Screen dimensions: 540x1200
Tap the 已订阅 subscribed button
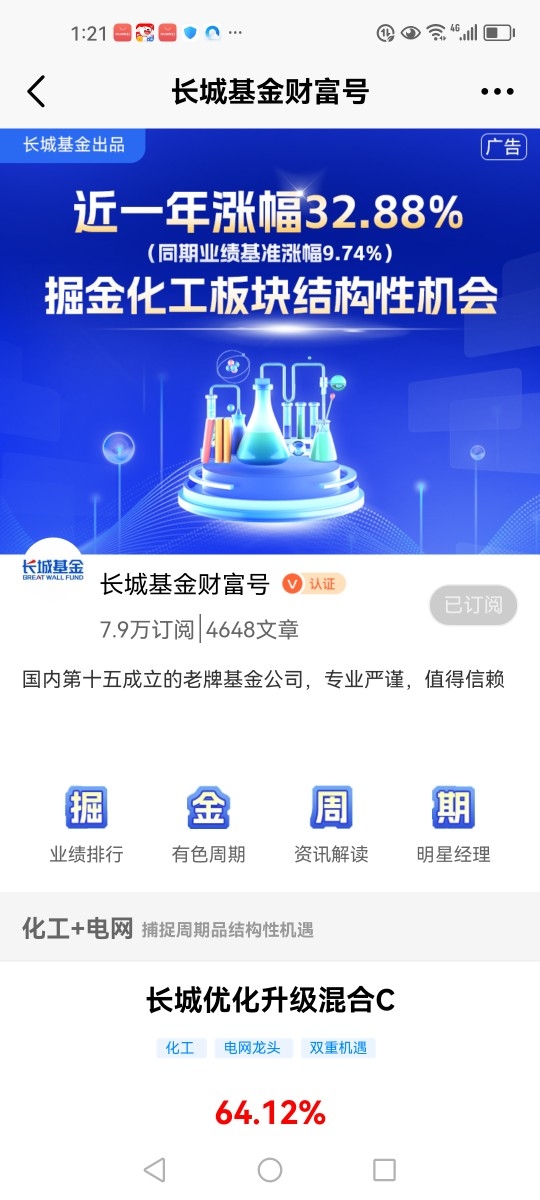point(474,605)
